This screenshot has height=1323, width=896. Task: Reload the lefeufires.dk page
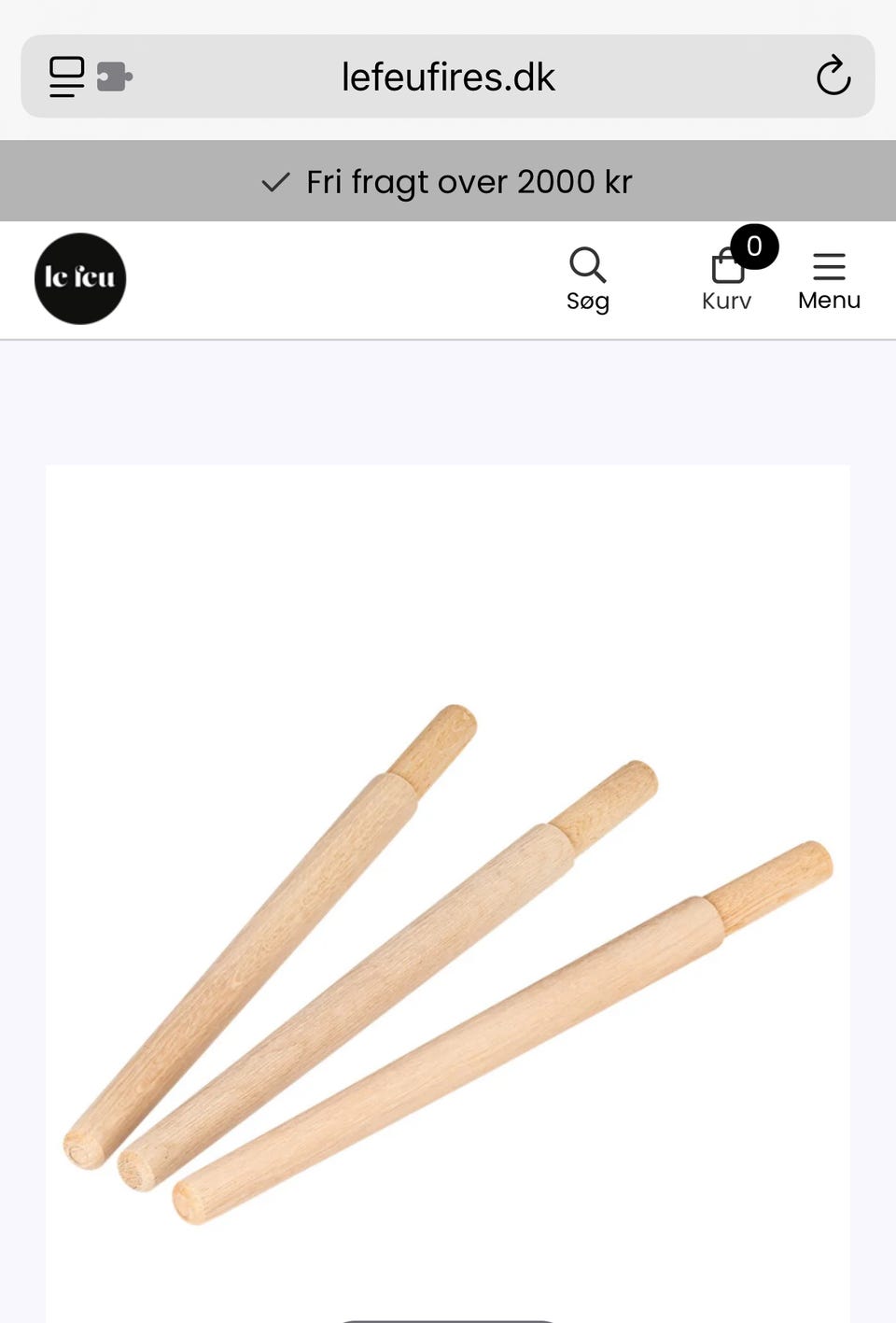[833, 77]
